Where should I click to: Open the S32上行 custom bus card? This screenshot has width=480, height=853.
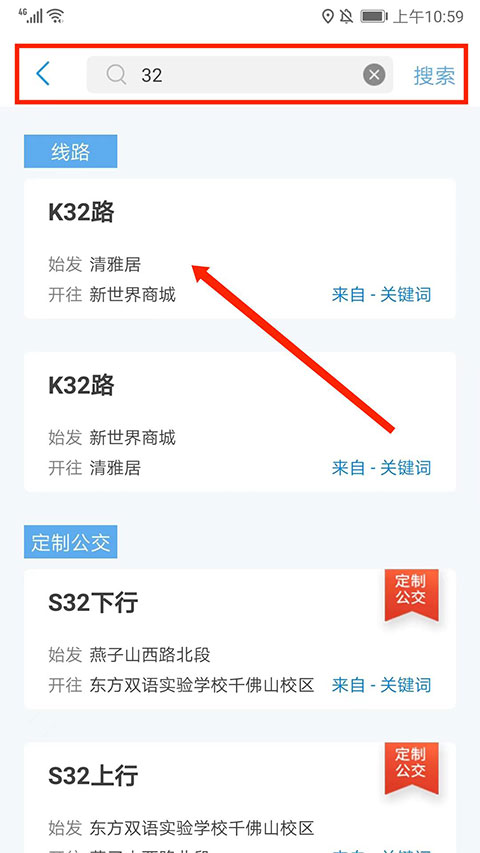coord(240,798)
